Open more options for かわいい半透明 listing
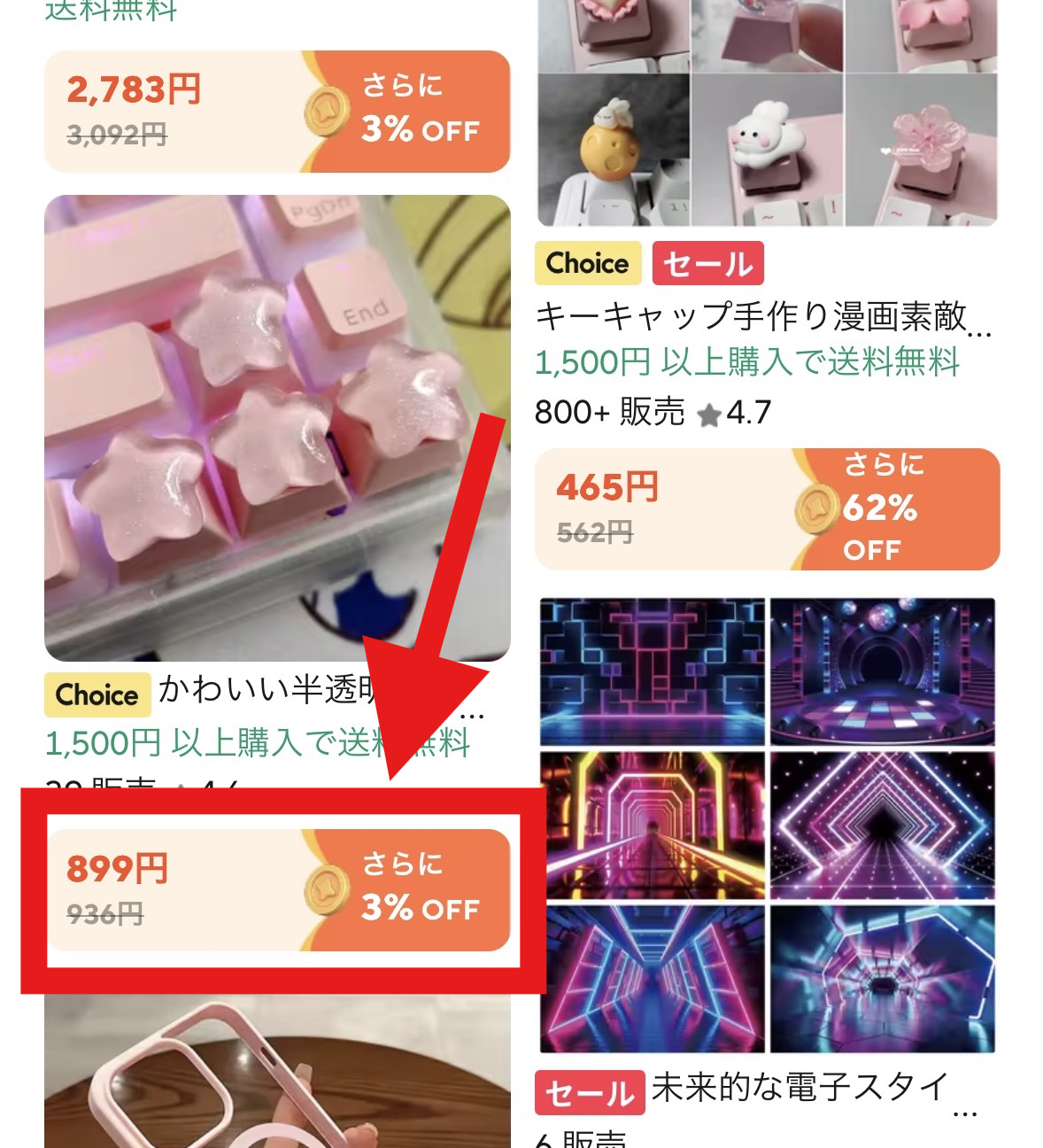 473,715
